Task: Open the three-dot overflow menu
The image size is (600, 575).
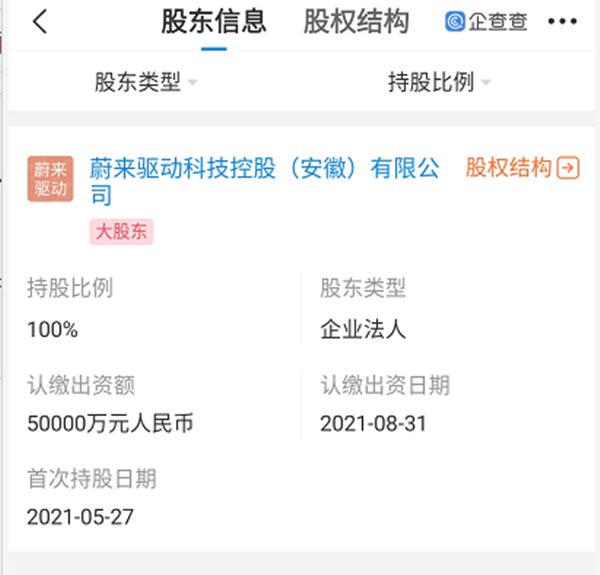Action: click(563, 22)
